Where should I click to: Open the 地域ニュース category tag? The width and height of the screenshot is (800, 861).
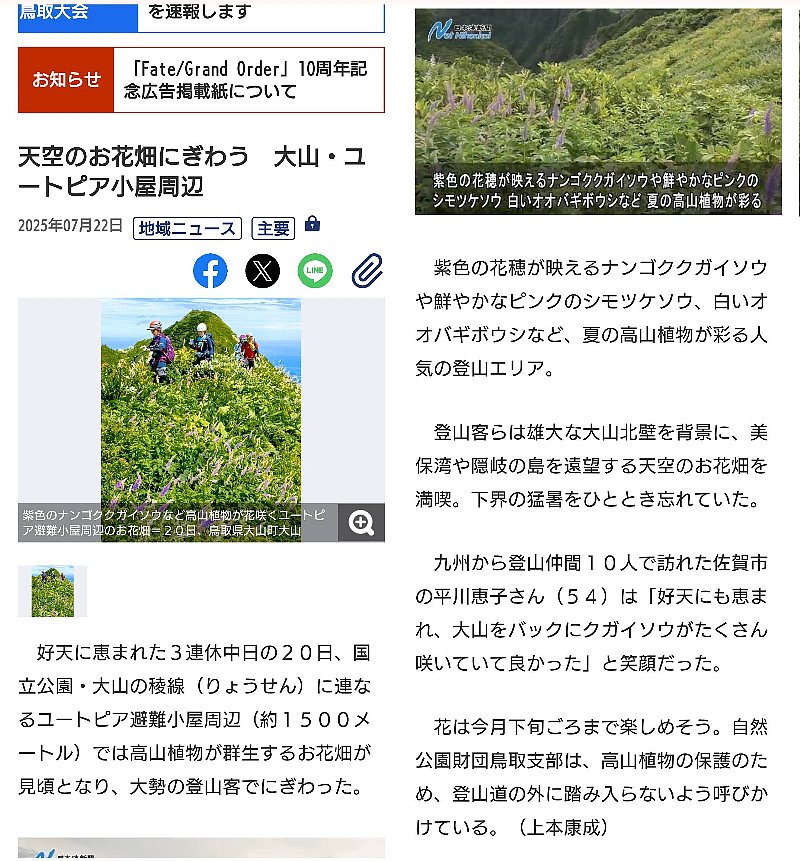pos(187,228)
